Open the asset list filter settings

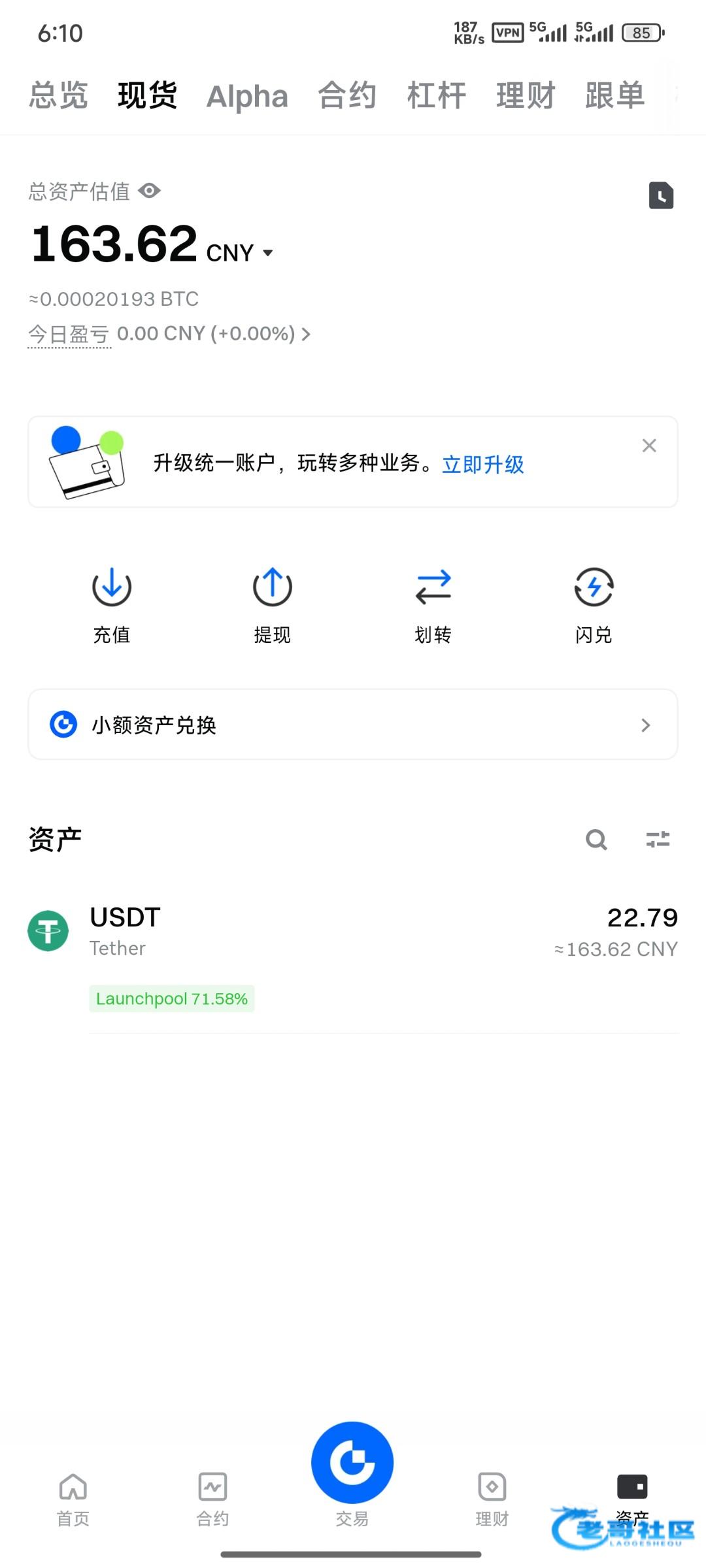pos(658,840)
